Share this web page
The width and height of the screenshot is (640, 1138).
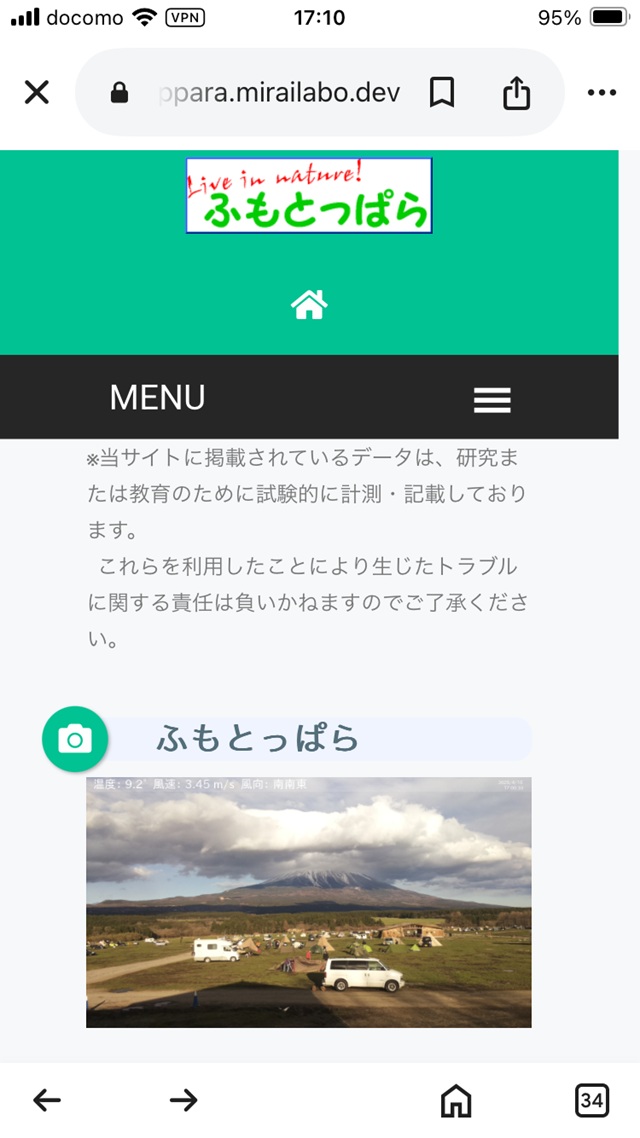tap(516, 93)
